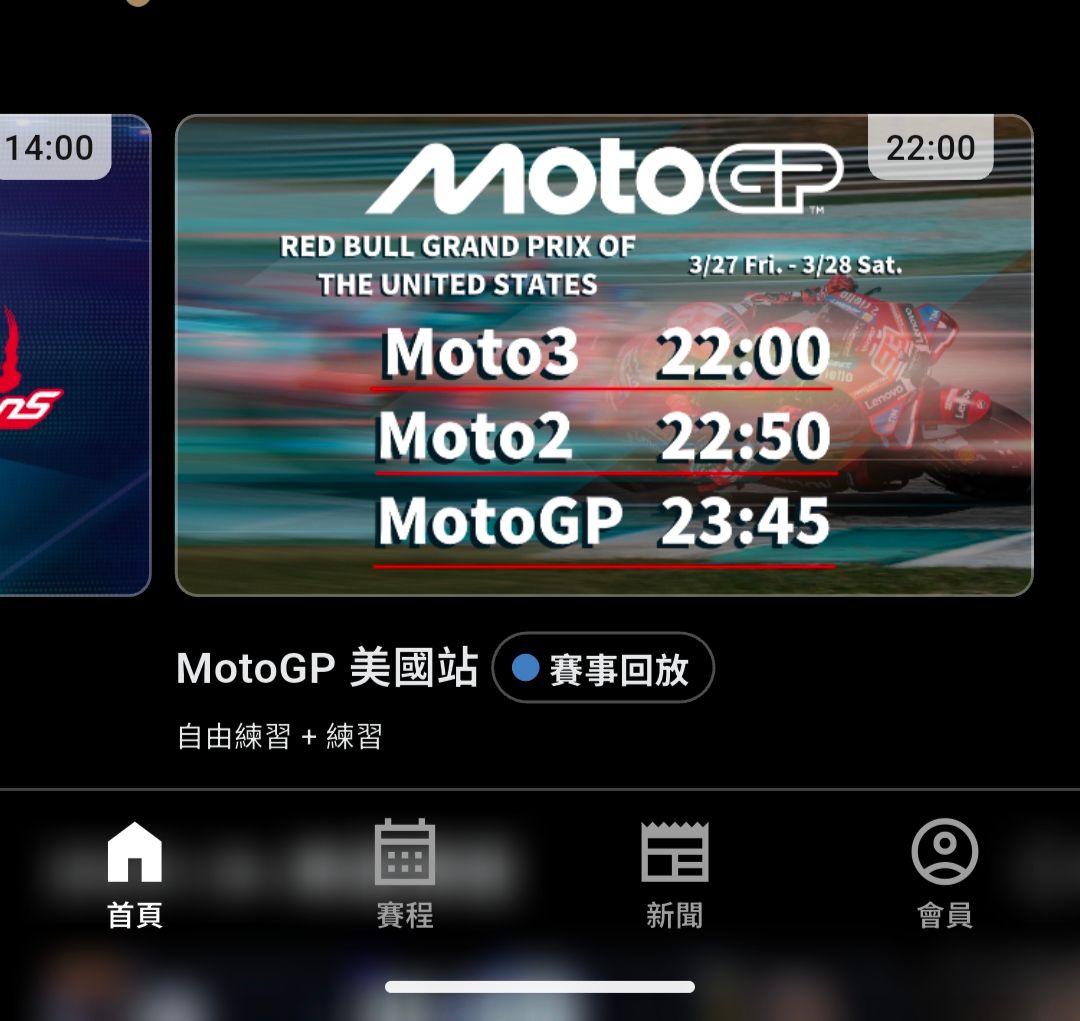1080x1021 pixels.
Task: Open the MotoGP 美國站 event card
Action: click(x=604, y=355)
